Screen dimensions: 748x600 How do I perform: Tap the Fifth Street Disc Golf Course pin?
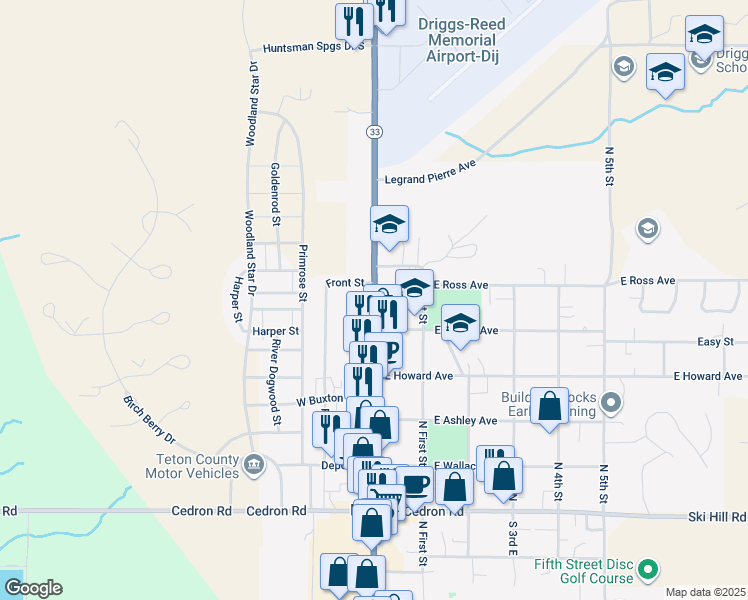pyautogui.click(x=648, y=569)
